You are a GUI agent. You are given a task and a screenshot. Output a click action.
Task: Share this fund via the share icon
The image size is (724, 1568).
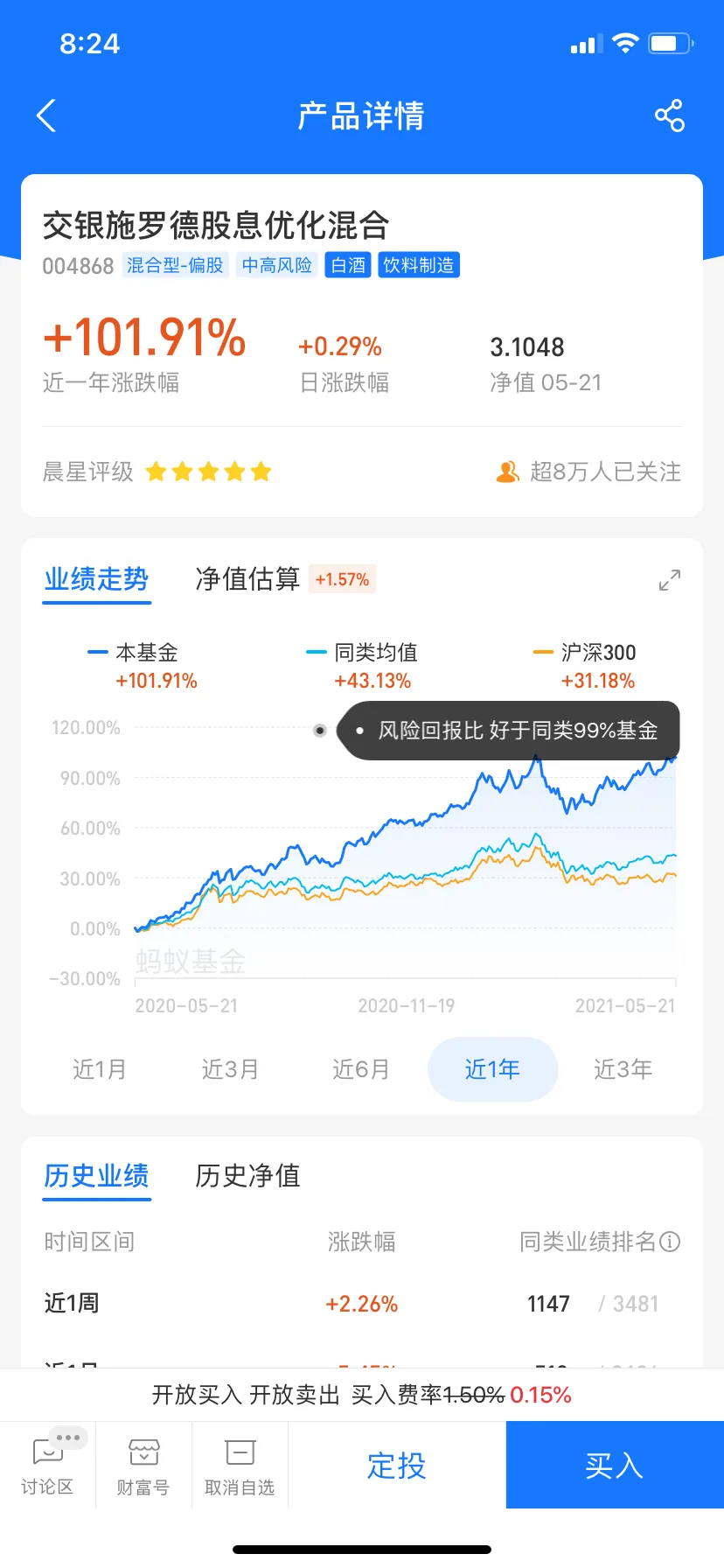pyautogui.click(x=669, y=115)
